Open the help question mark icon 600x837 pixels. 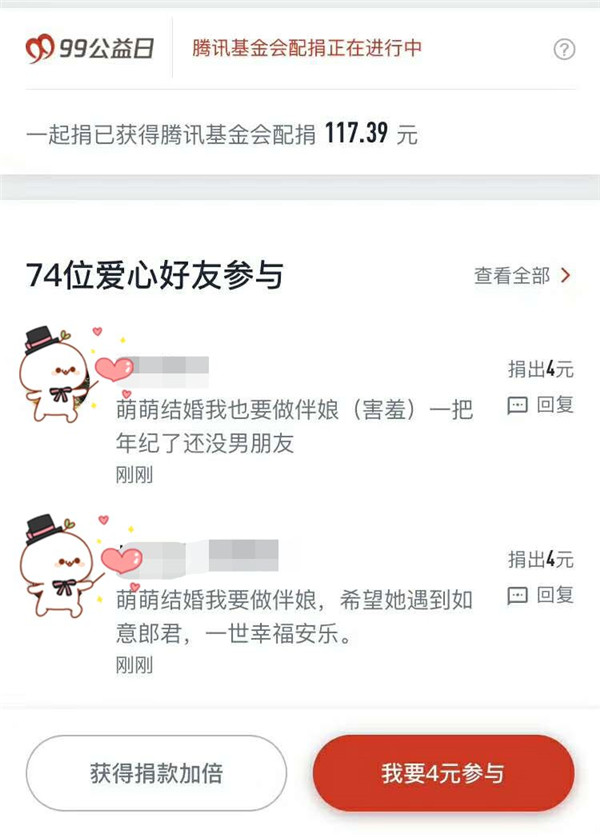[564, 49]
